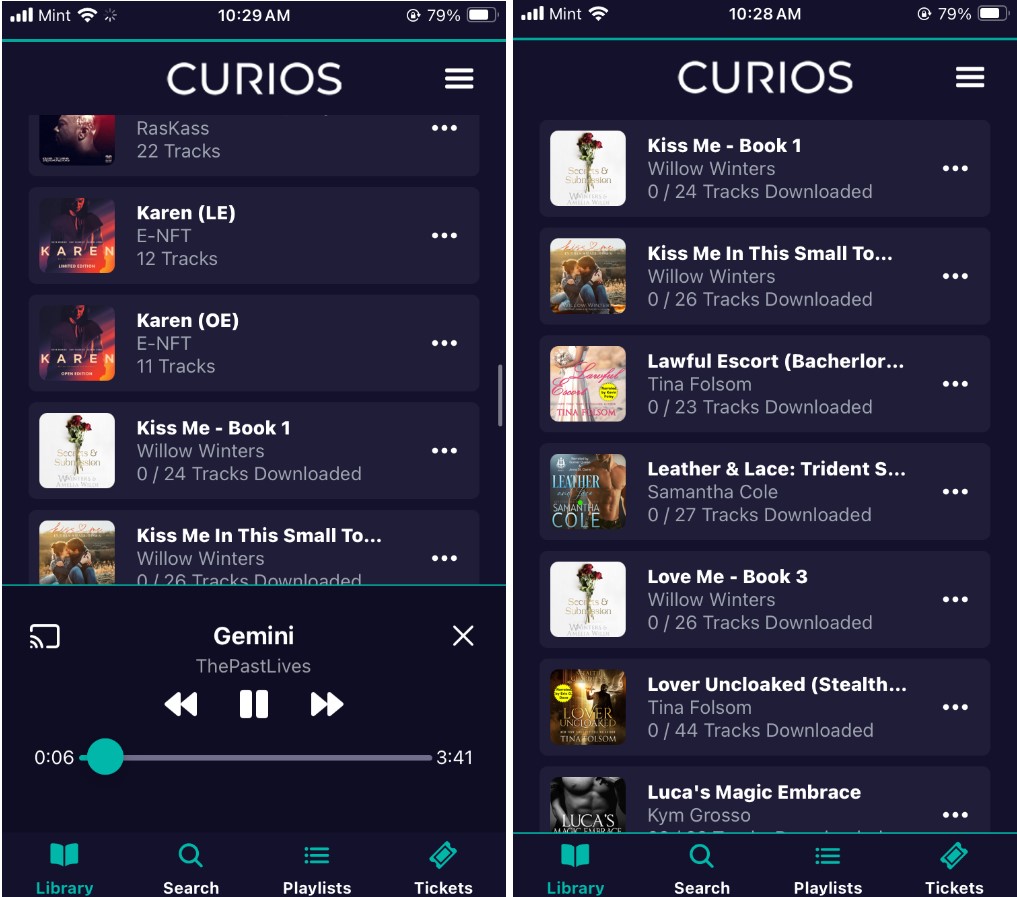Fast-forward the Gemini track

pos(327,705)
